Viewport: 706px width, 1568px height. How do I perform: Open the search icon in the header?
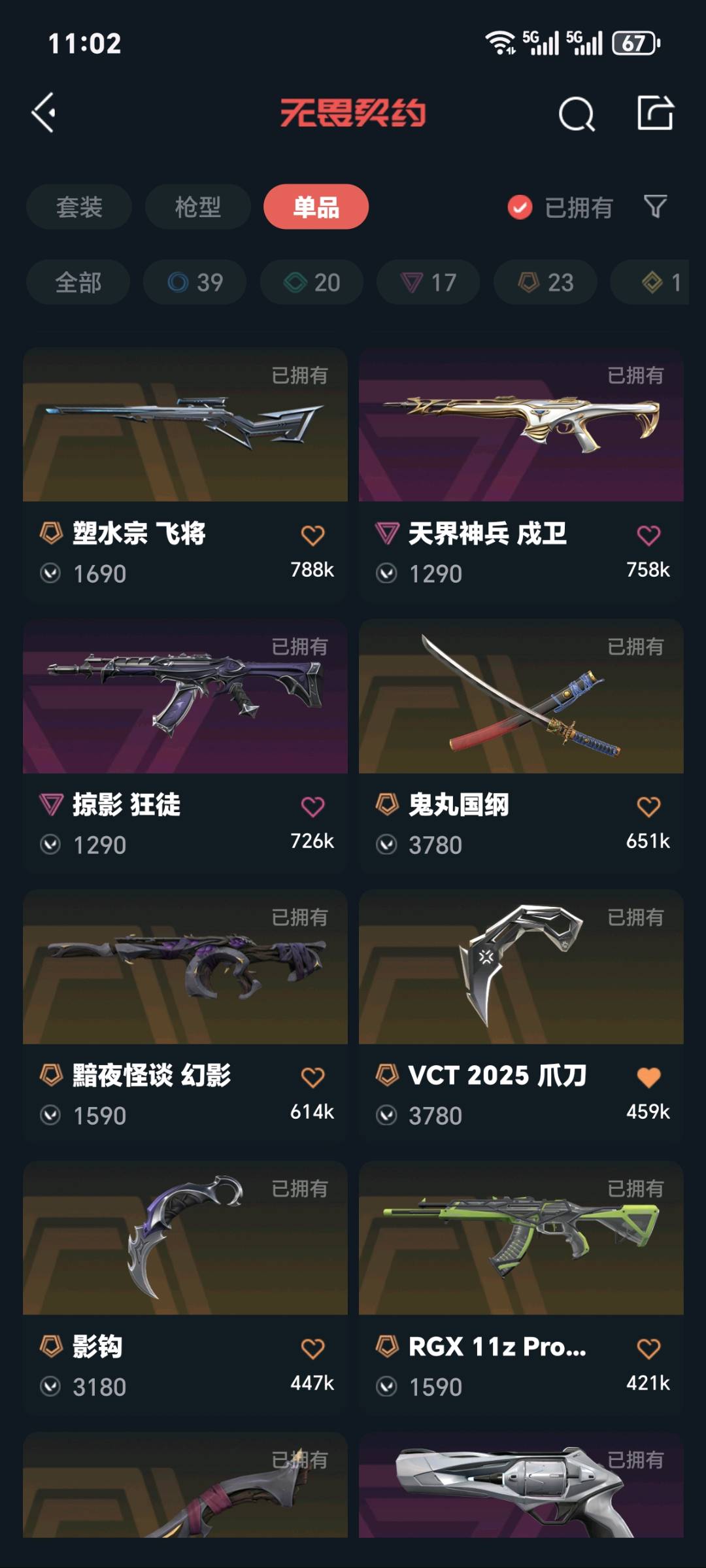pyautogui.click(x=576, y=114)
